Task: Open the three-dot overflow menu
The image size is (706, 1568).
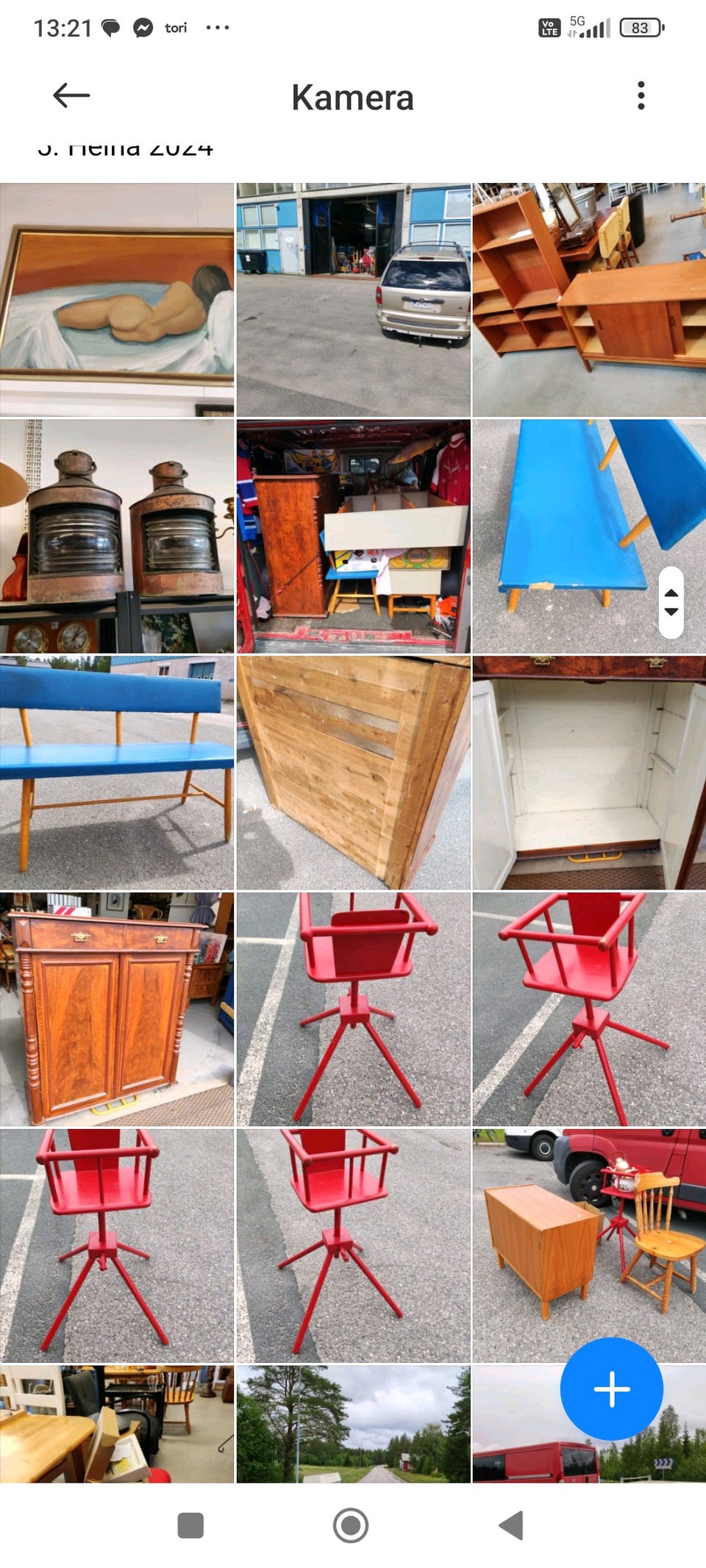Action: point(641,96)
